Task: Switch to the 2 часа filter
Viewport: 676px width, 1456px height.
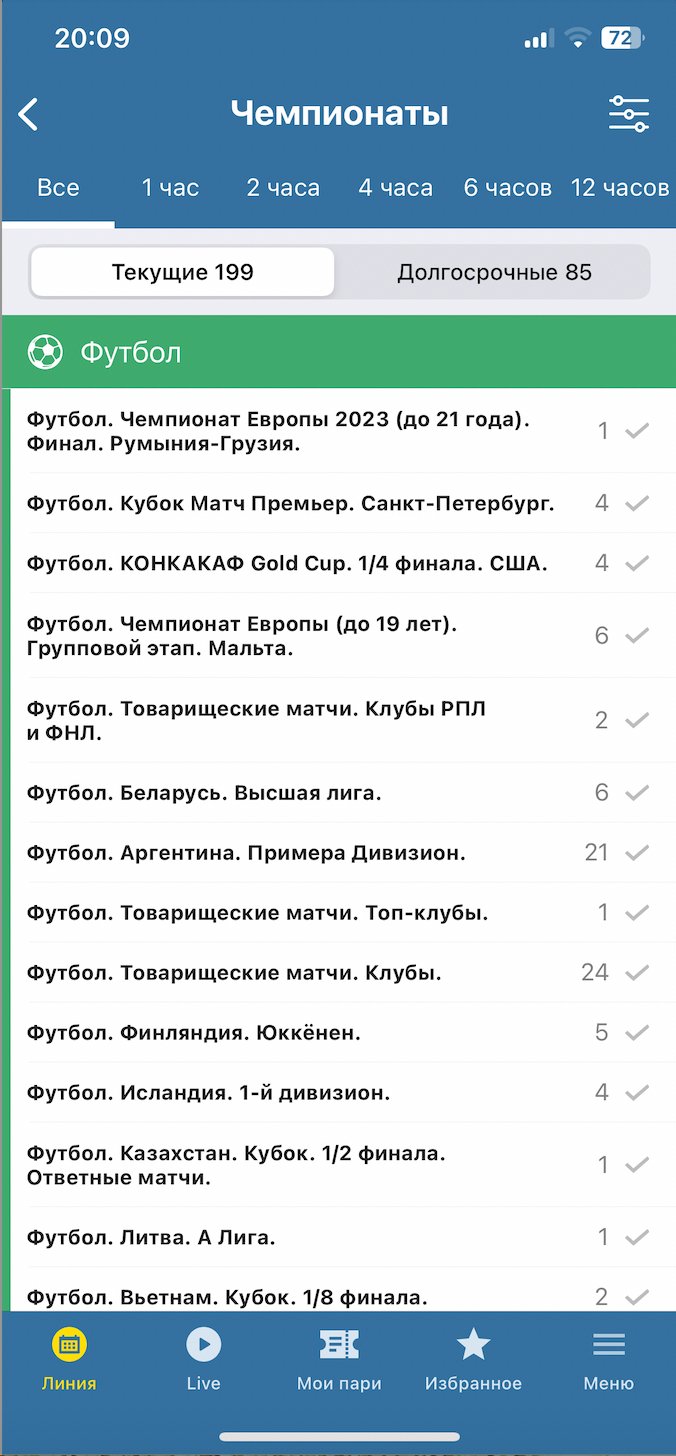Action: (x=283, y=188)
